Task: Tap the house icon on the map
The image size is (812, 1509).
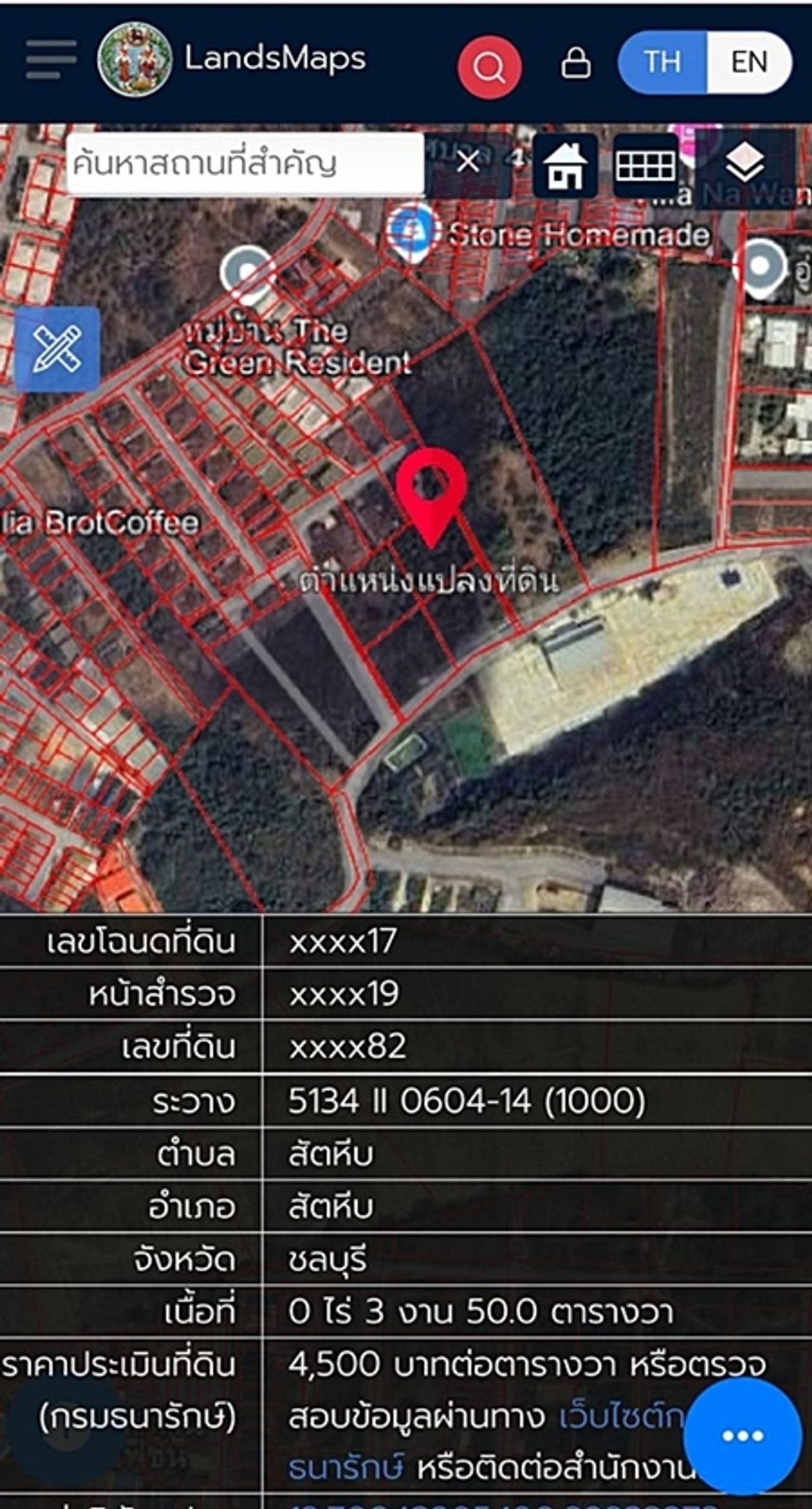Action: 565,166
